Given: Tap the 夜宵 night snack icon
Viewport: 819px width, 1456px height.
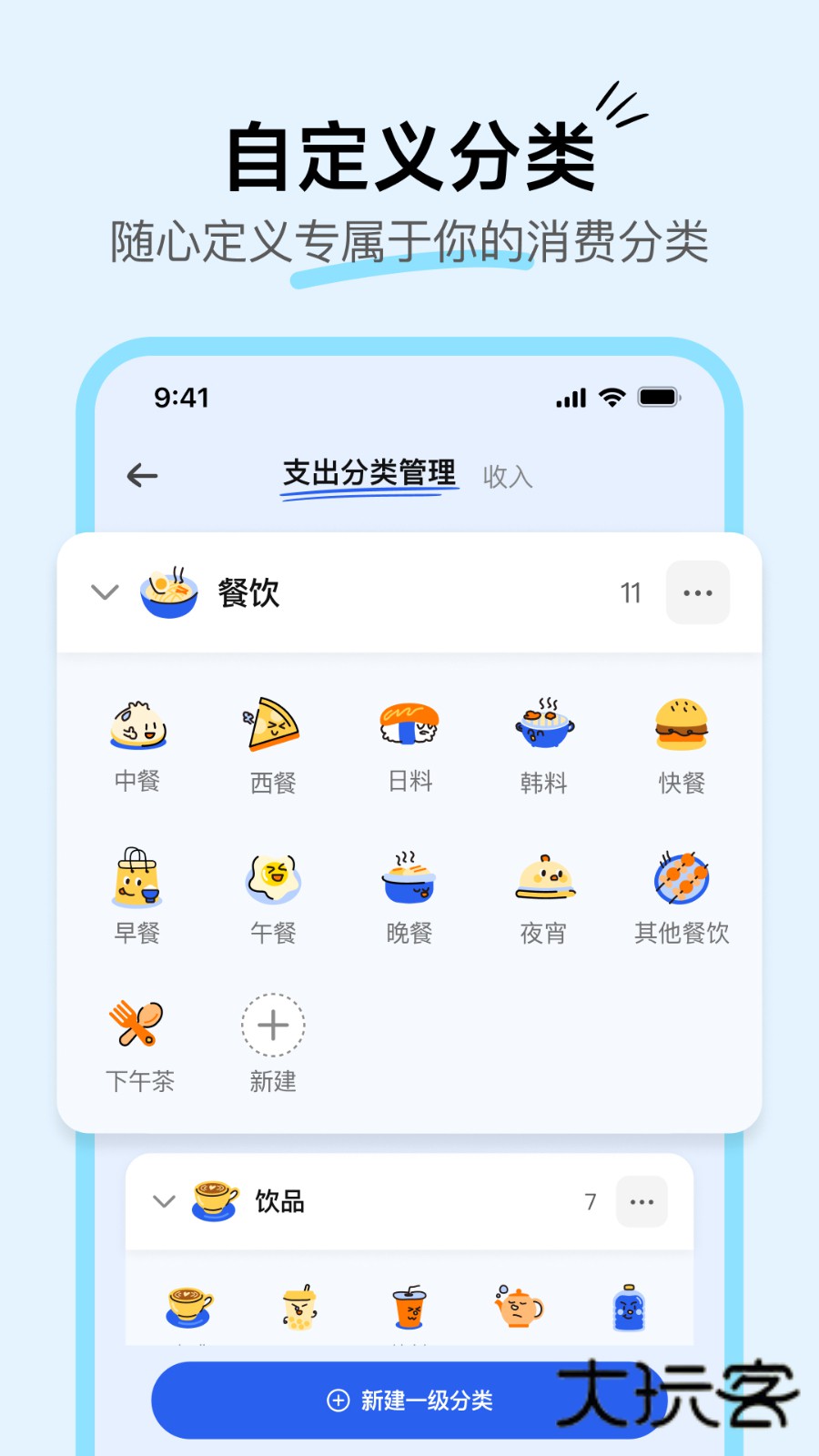Looking at the screenshot, I should (543, 875).
